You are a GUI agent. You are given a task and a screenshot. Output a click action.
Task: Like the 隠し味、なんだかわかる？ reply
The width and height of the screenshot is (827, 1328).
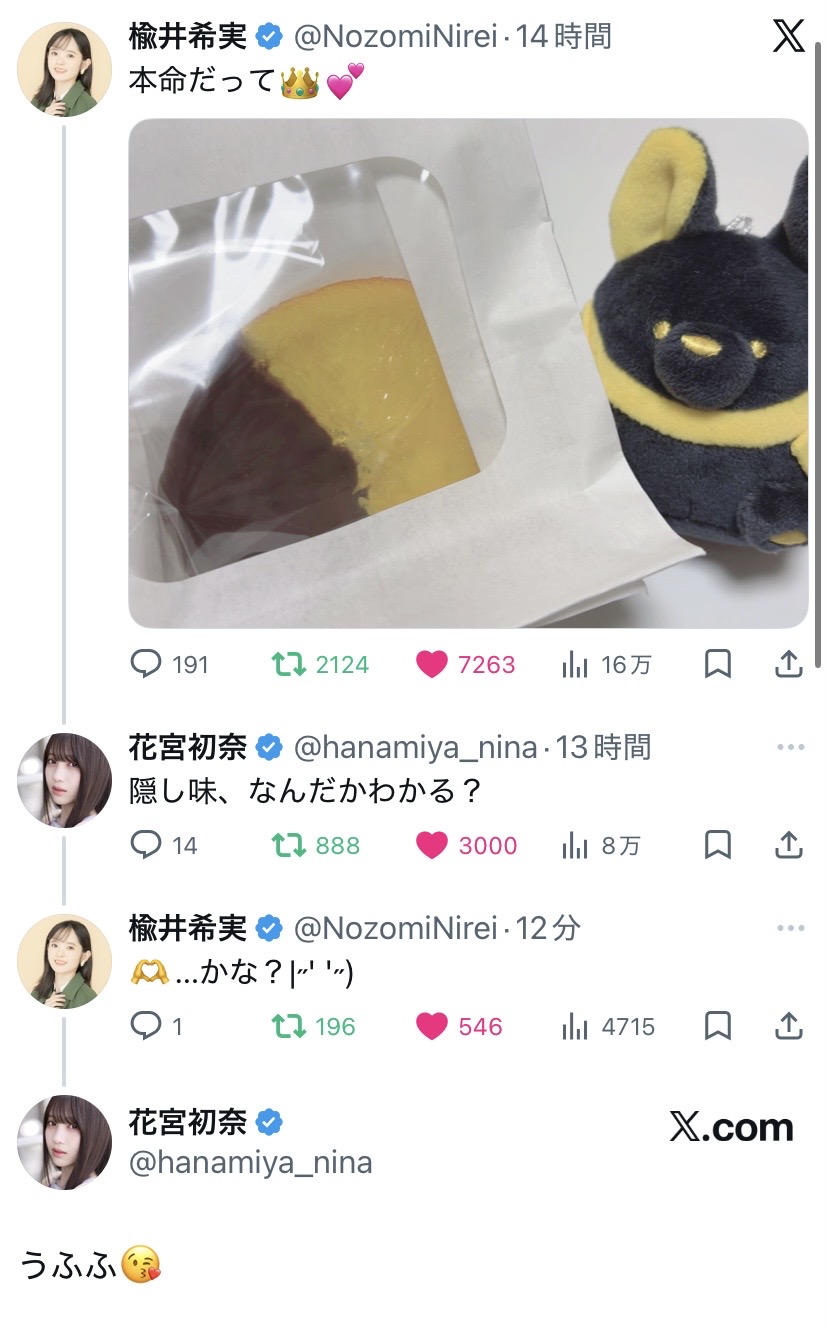click(x=432, y=845)
